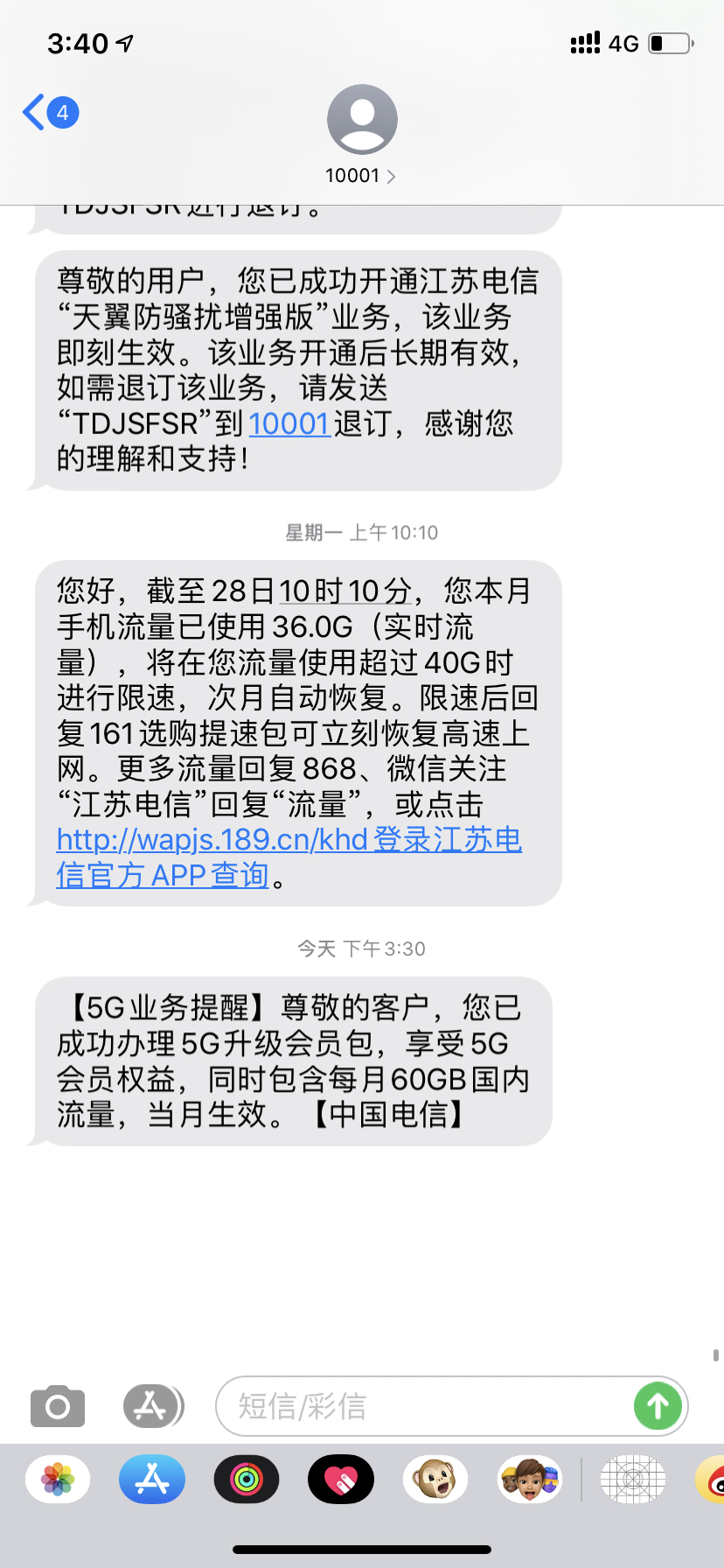
Task: Tap the green send arrow button
Action: (x=658, y=1406)
